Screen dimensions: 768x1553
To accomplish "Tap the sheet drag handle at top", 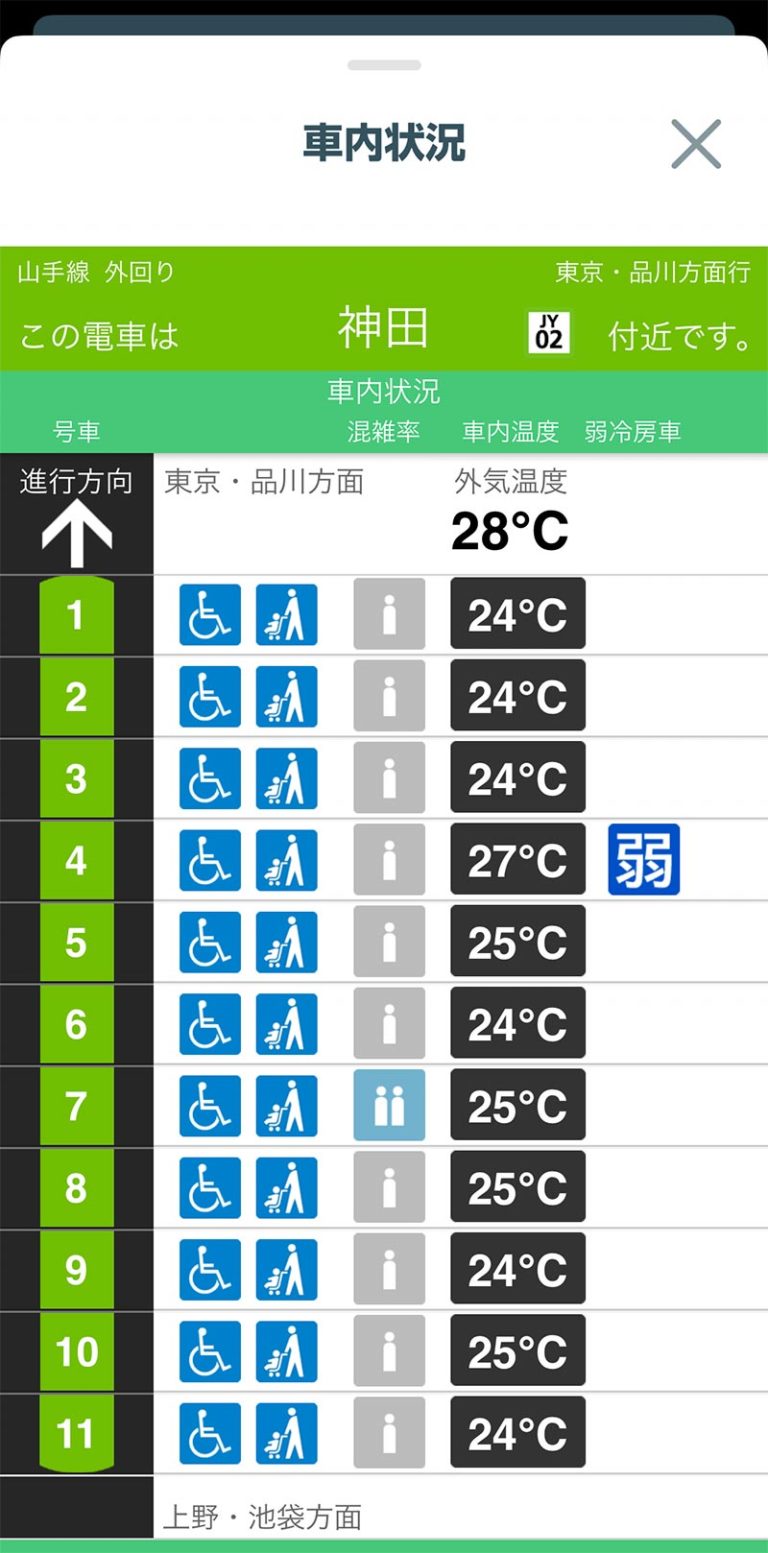I will pos(384,65).
